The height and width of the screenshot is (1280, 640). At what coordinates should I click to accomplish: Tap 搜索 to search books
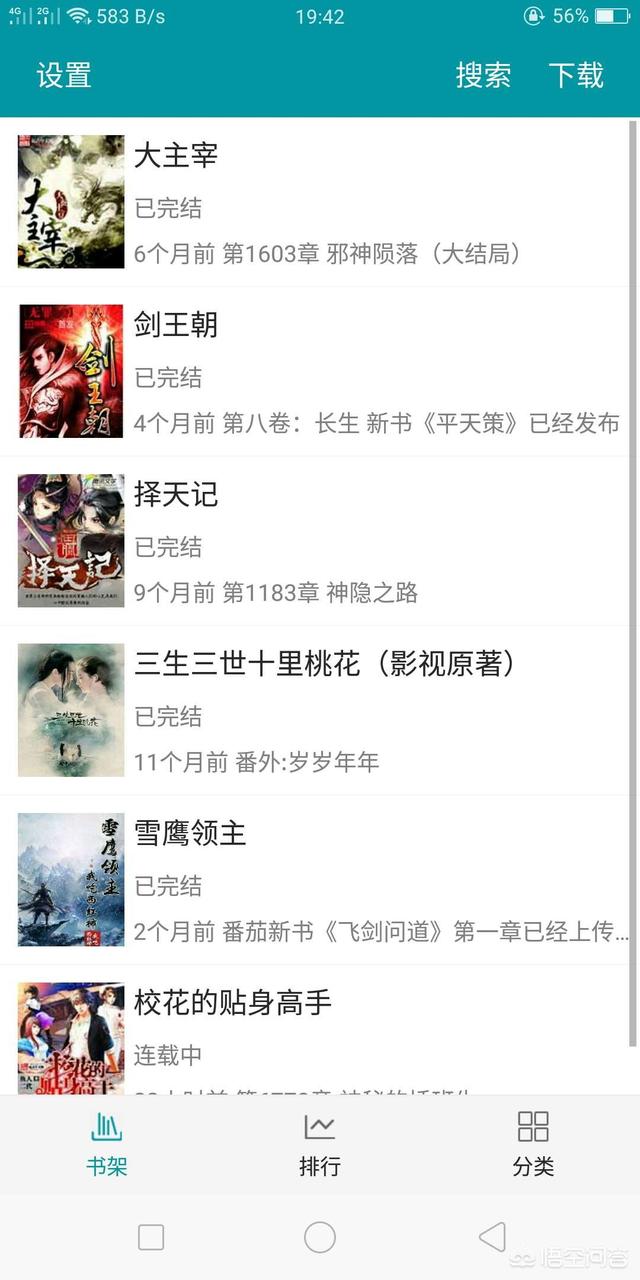tap(484, 75)
